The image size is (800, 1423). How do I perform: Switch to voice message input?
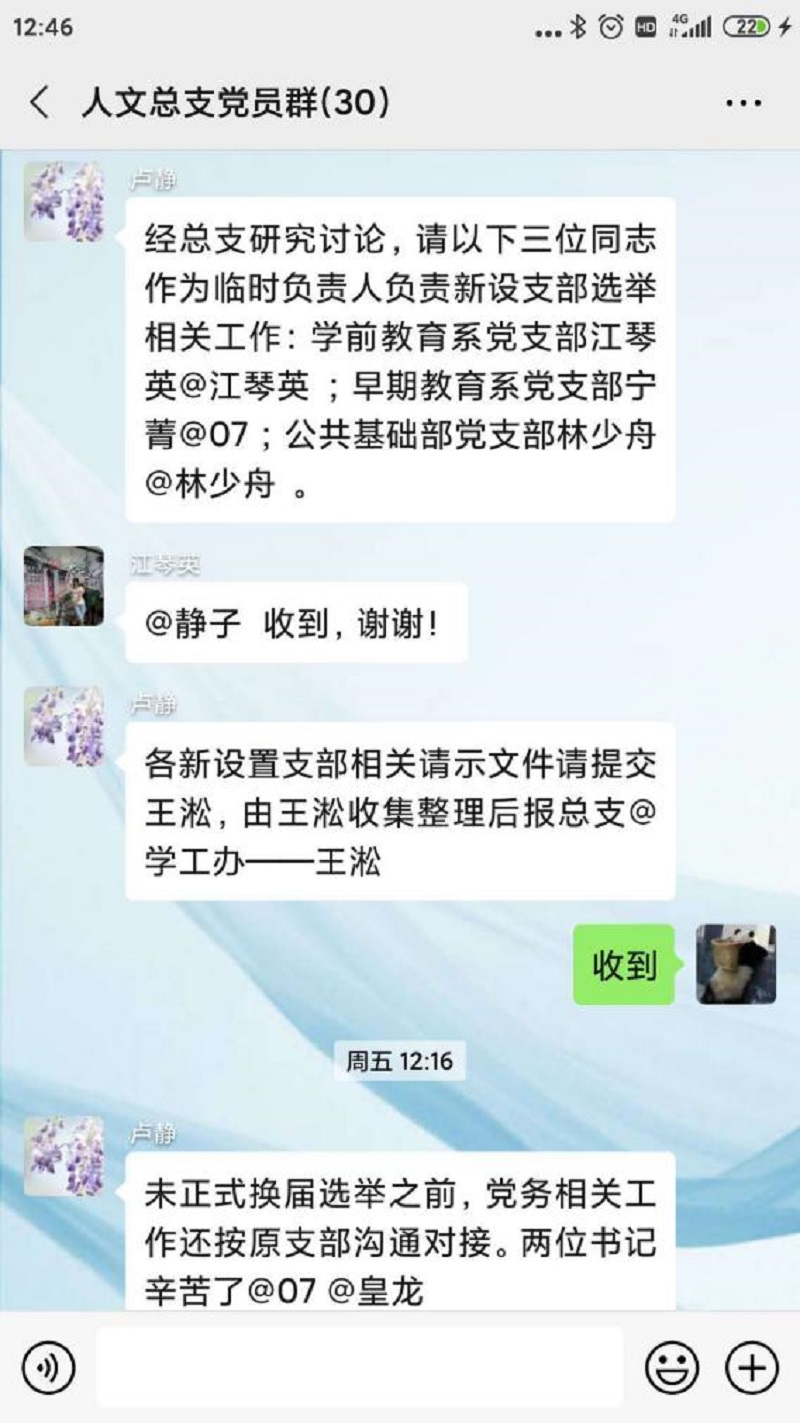click(x=48, y=1366)
